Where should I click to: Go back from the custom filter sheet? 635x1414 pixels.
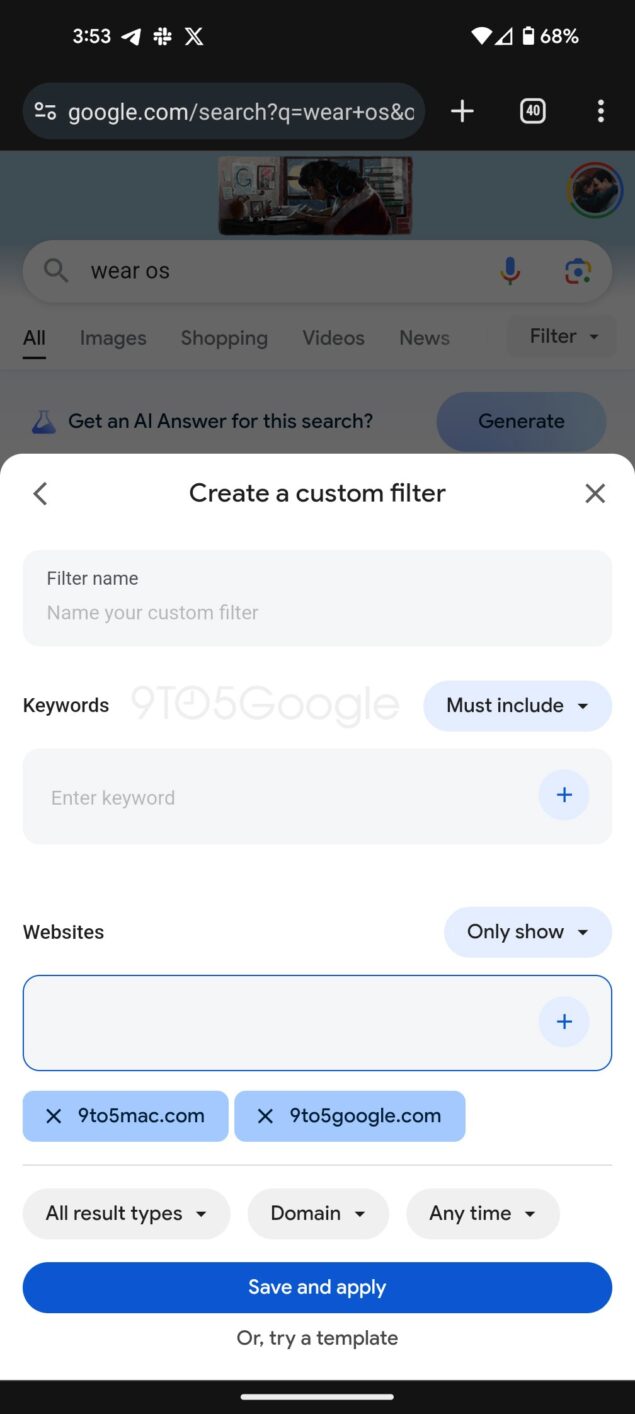[40, 493]
